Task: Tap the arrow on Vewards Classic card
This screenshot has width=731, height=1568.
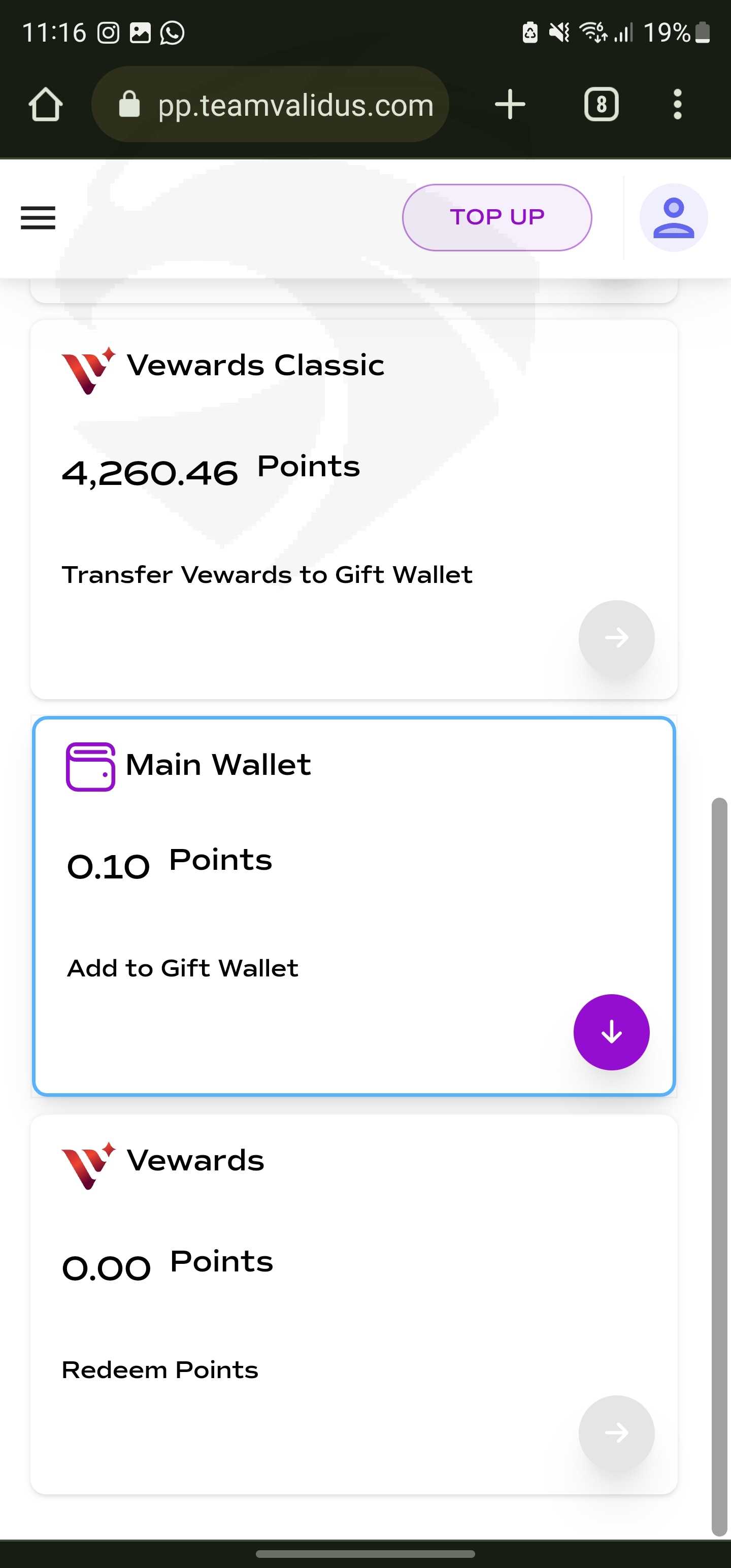Action: tap(616, 638)
